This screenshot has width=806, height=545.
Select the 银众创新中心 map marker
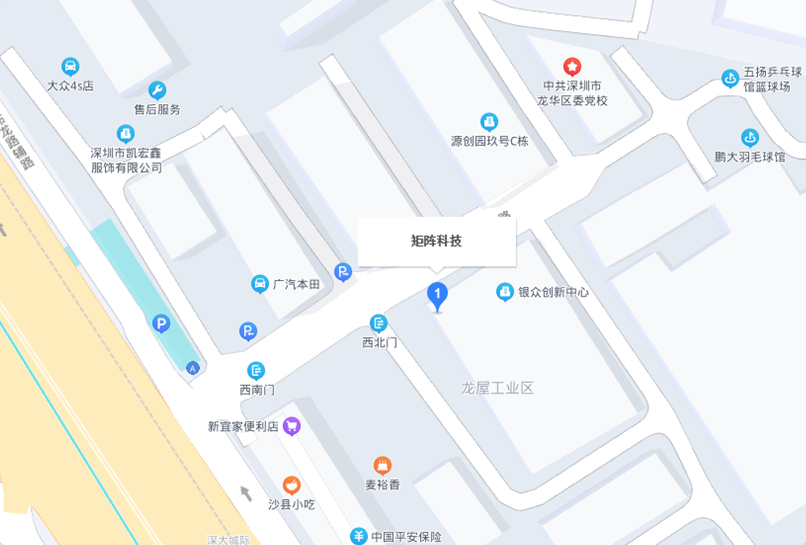point(505,292)
